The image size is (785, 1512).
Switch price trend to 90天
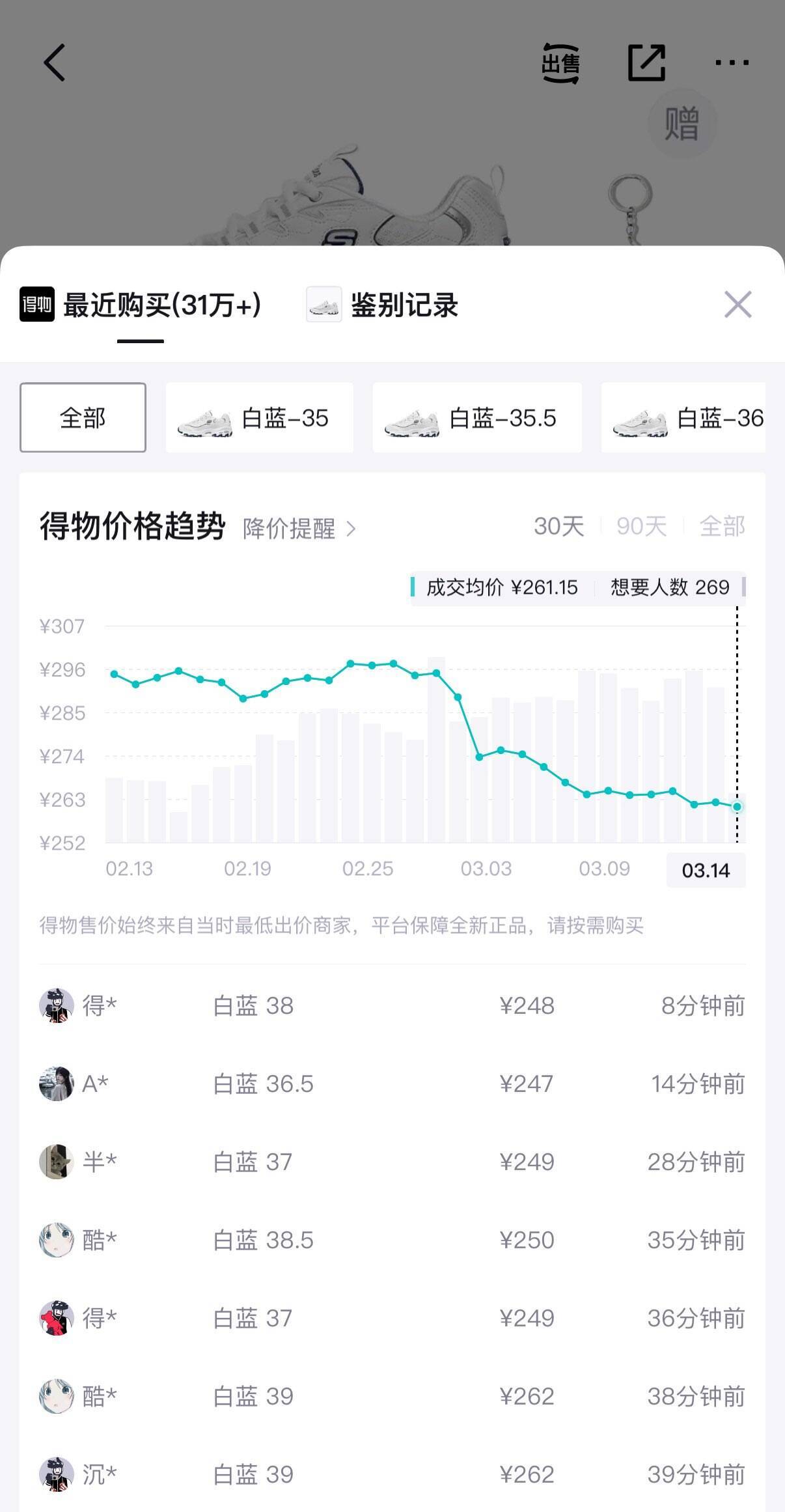641,526
